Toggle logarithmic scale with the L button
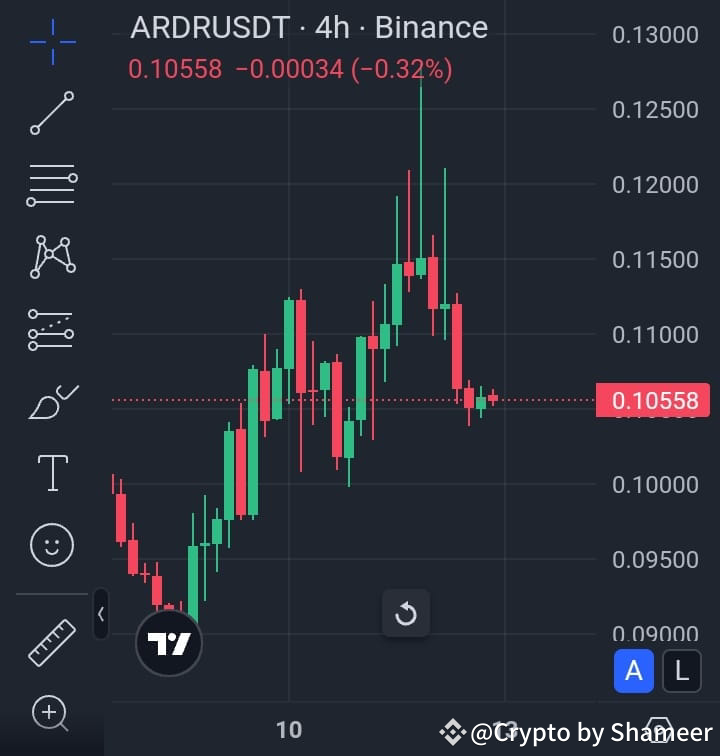The height and width of the screenshot is (756, 720). (682, 671)
